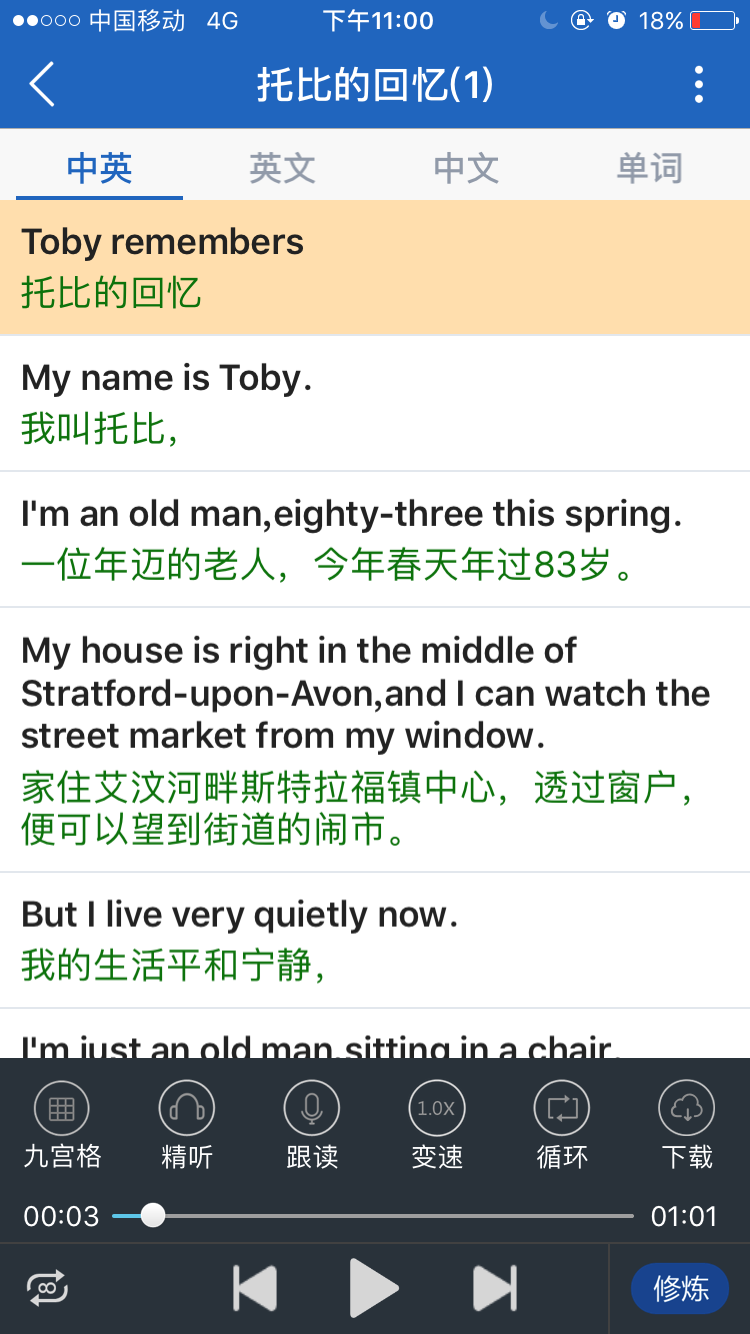This screenshot has width=750, height=1334.
Task: Play the sentence "But I live very quietly now."
Action: 374,939
